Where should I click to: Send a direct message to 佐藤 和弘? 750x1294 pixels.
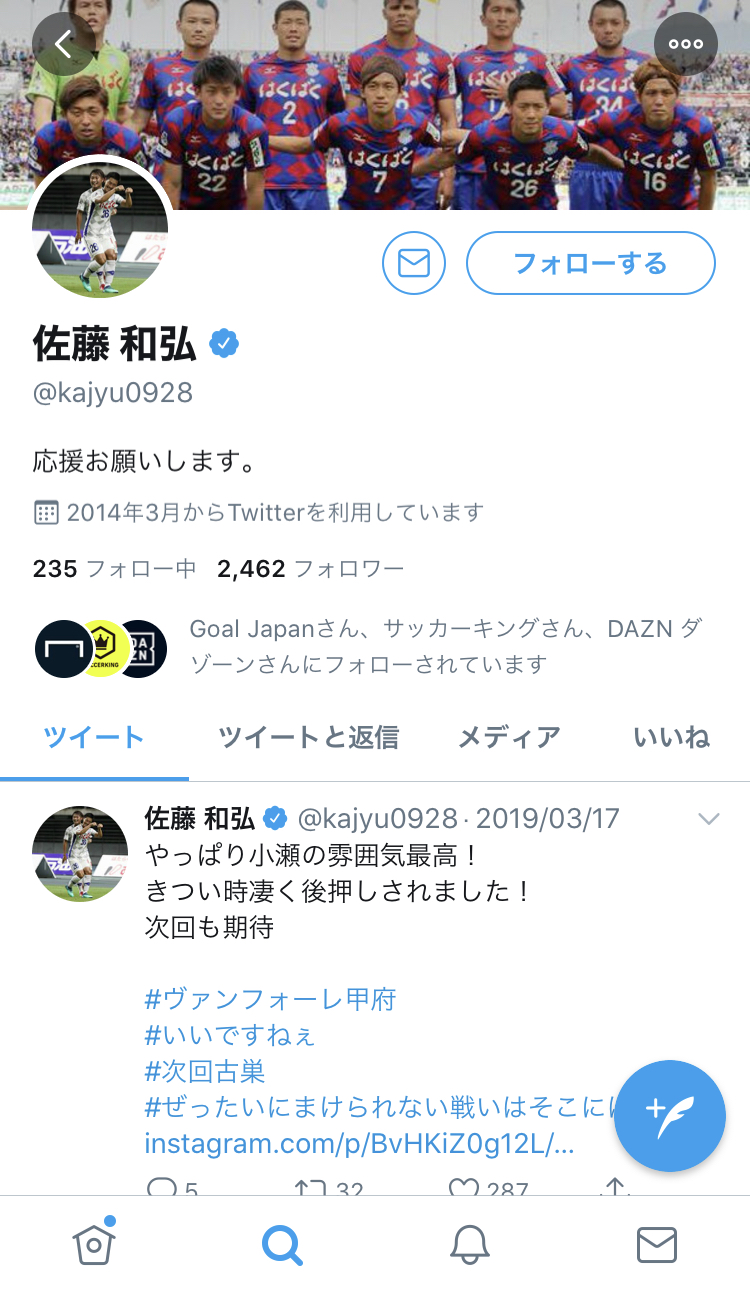point(414,264)
